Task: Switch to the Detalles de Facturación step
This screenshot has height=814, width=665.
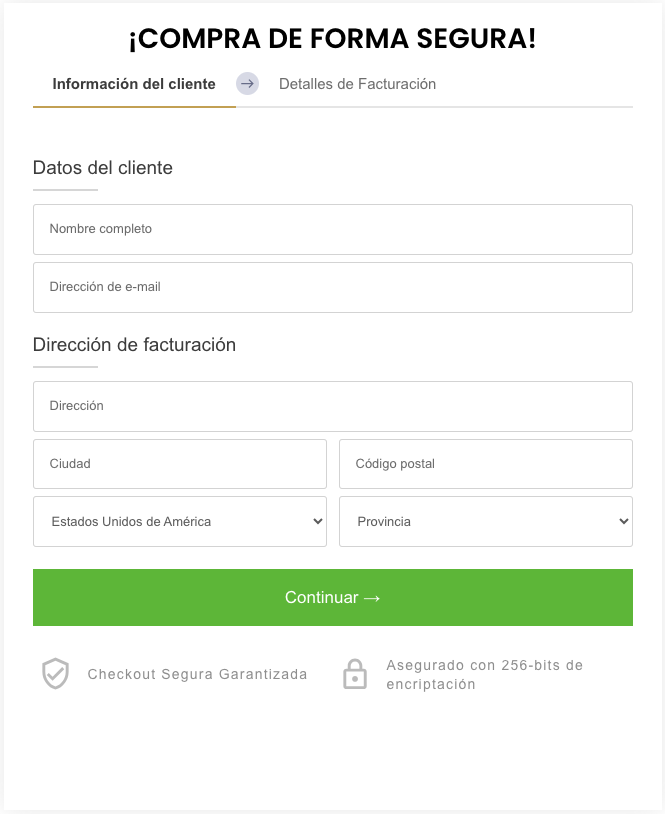Action: point(357,84)
